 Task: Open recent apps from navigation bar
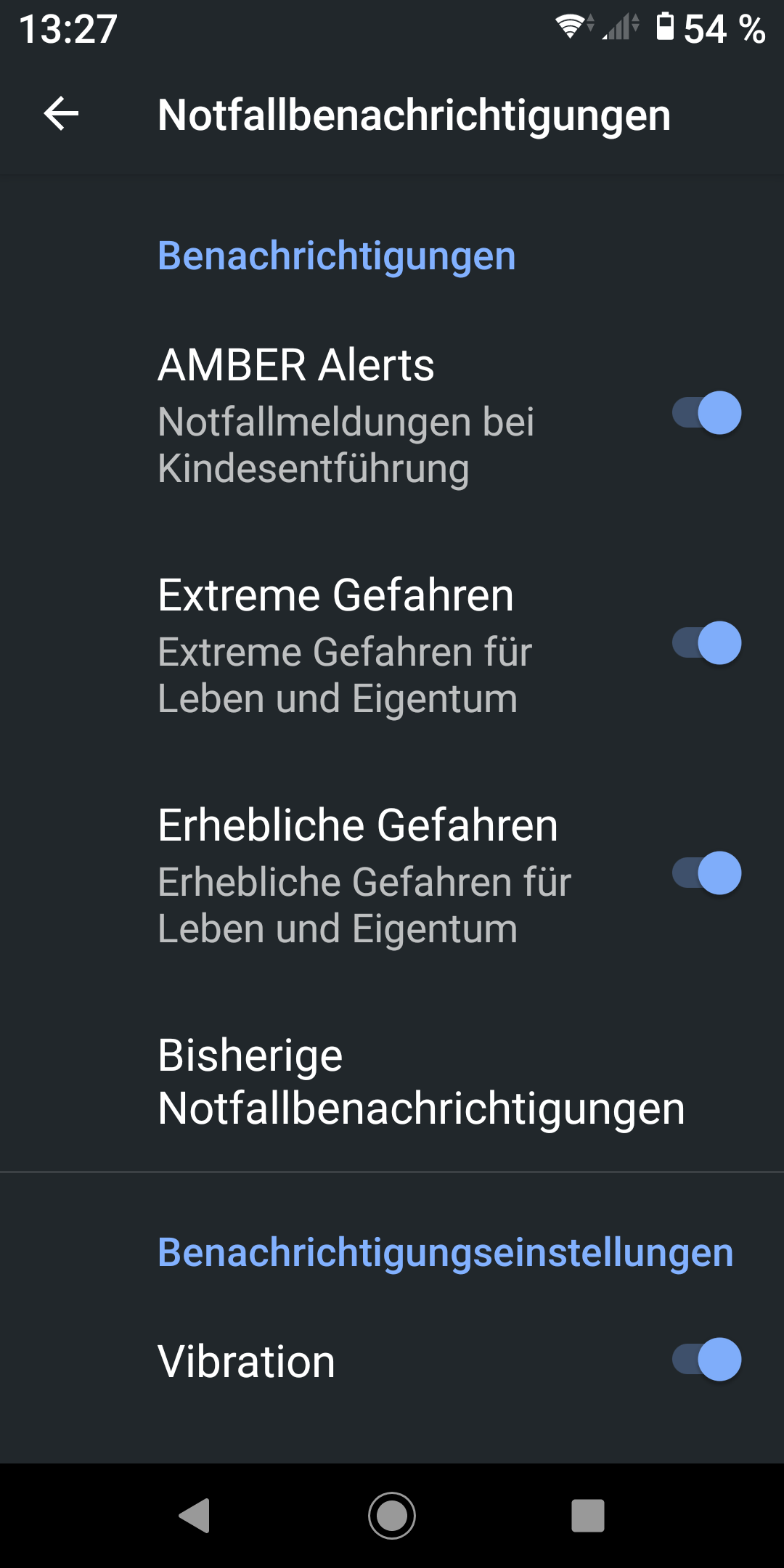click(588, 1516)
